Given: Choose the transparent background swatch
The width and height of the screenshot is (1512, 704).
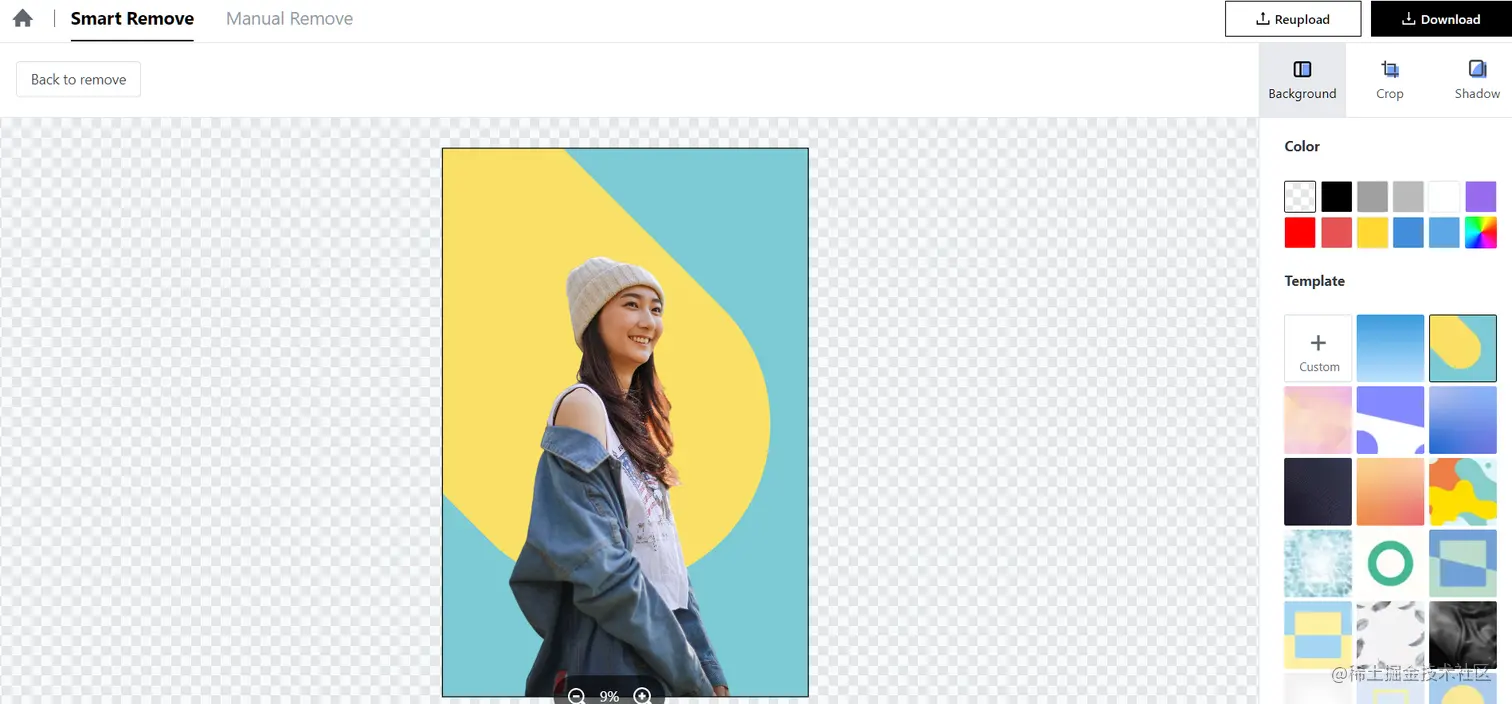Looking at the screenshot, I should click(x=1300, y=196).
